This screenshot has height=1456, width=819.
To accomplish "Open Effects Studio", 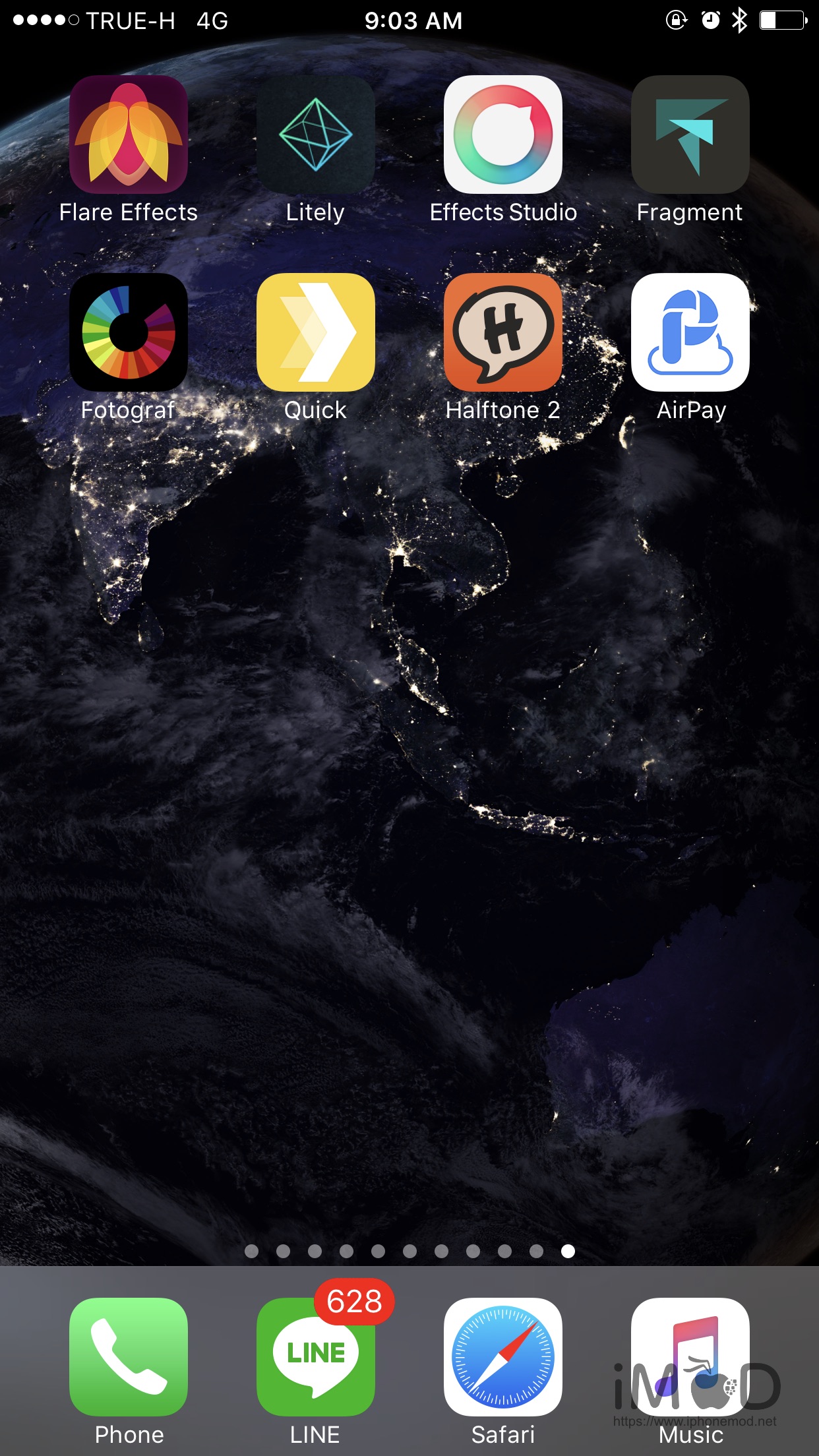I will pos(503,135).
